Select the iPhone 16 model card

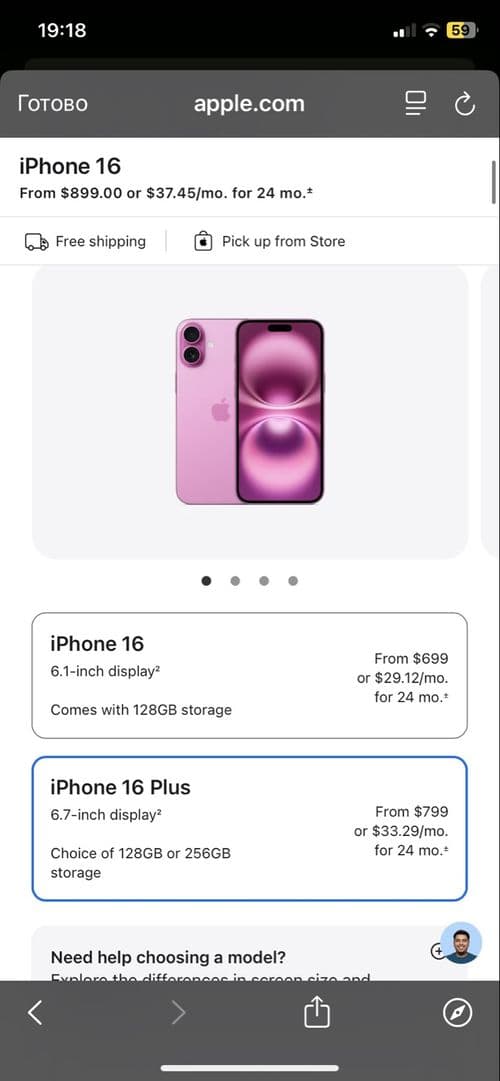250,676
